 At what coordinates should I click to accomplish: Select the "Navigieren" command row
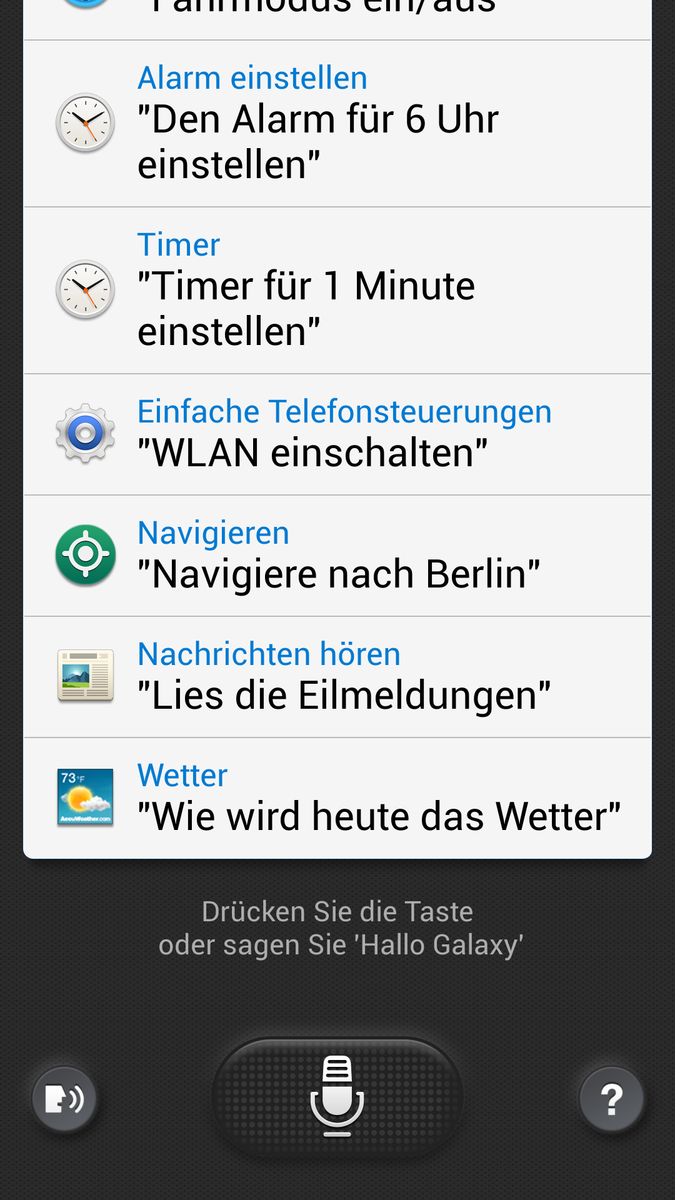coord(337,555)
